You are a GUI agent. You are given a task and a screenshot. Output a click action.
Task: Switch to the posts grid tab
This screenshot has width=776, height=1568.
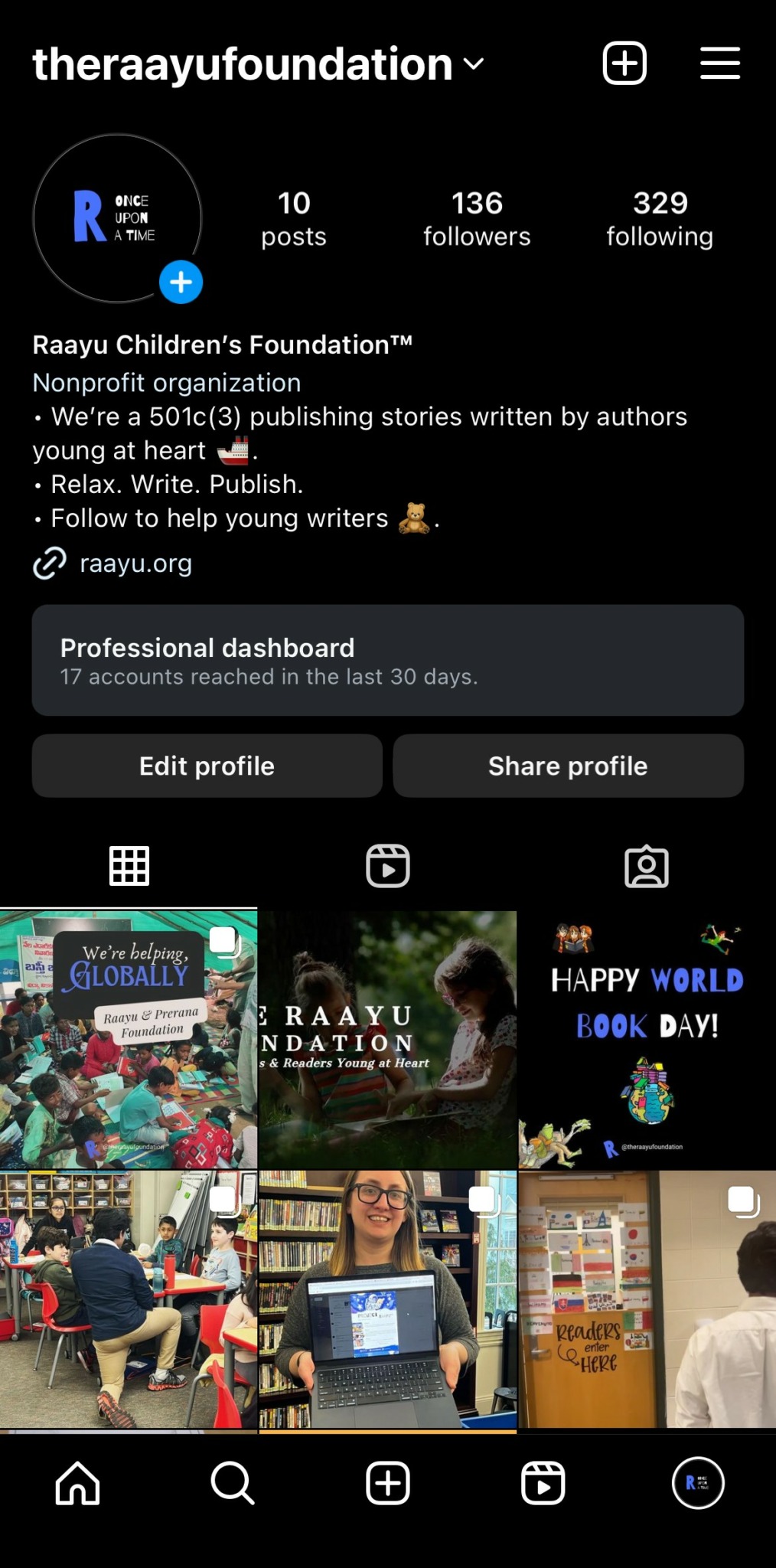[x=129, y=867]
